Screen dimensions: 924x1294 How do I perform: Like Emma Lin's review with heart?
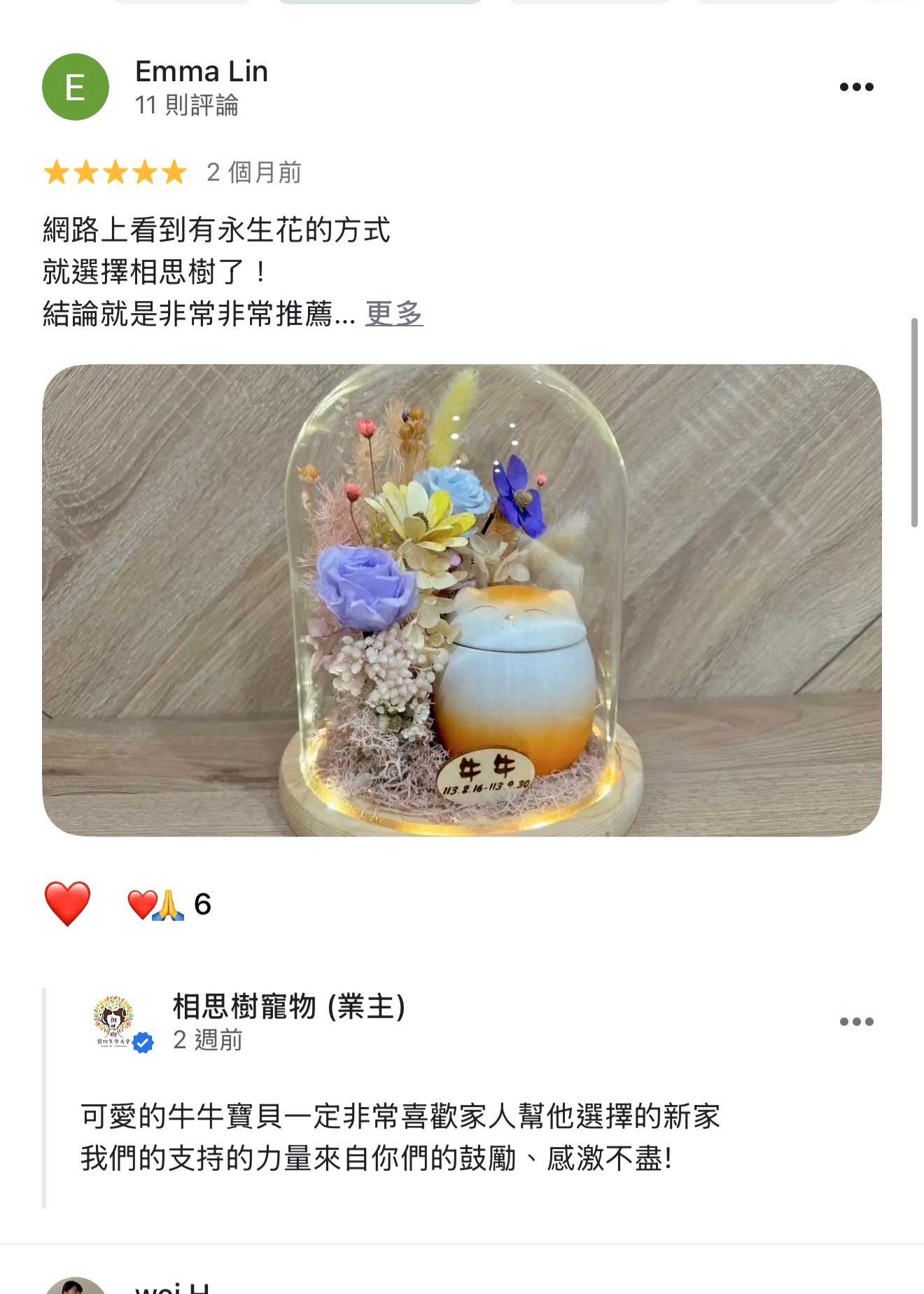pyautogui.click(x=67, y=903)
